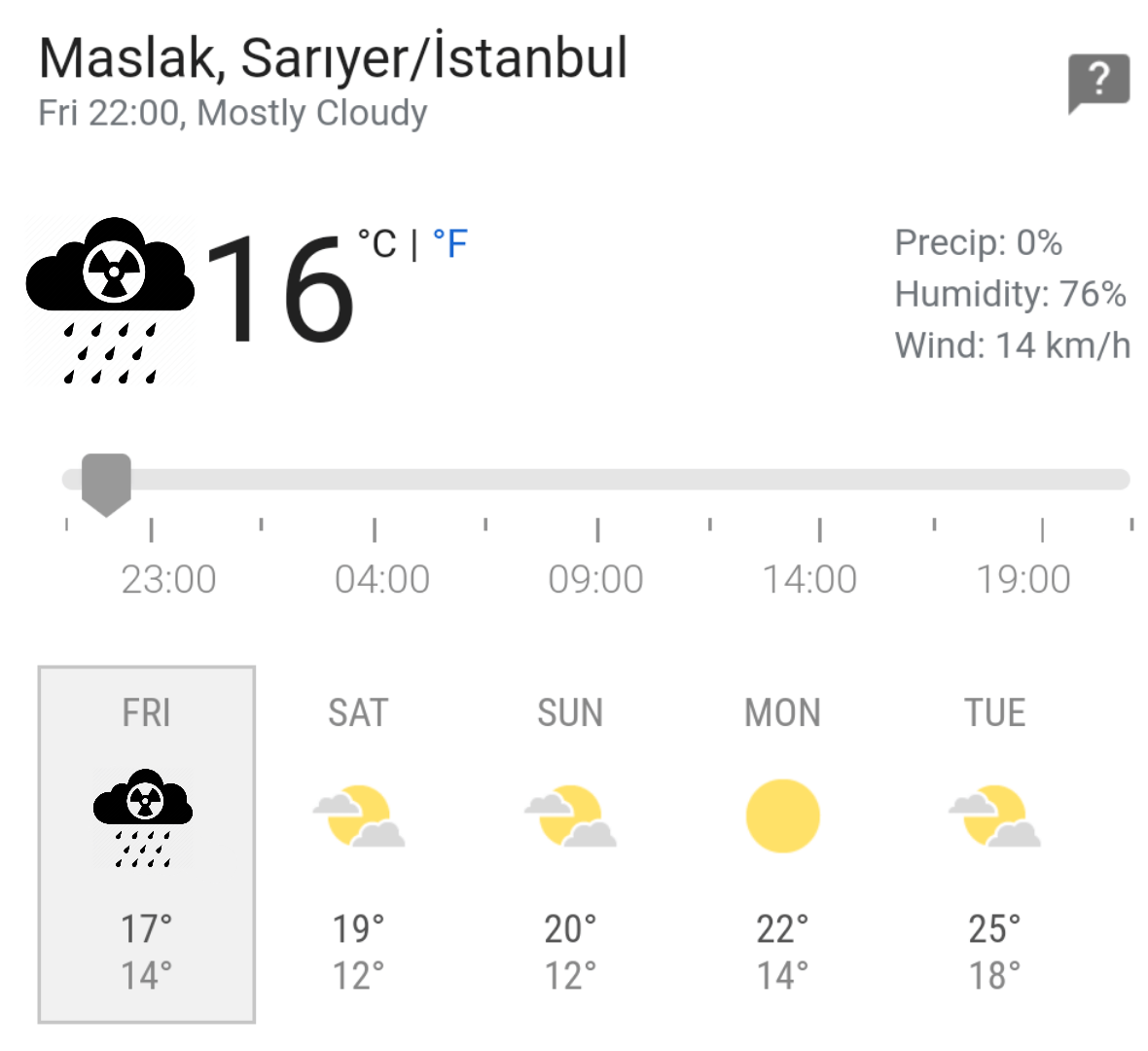Open the feedback question mark icon

pos(1098,80)
